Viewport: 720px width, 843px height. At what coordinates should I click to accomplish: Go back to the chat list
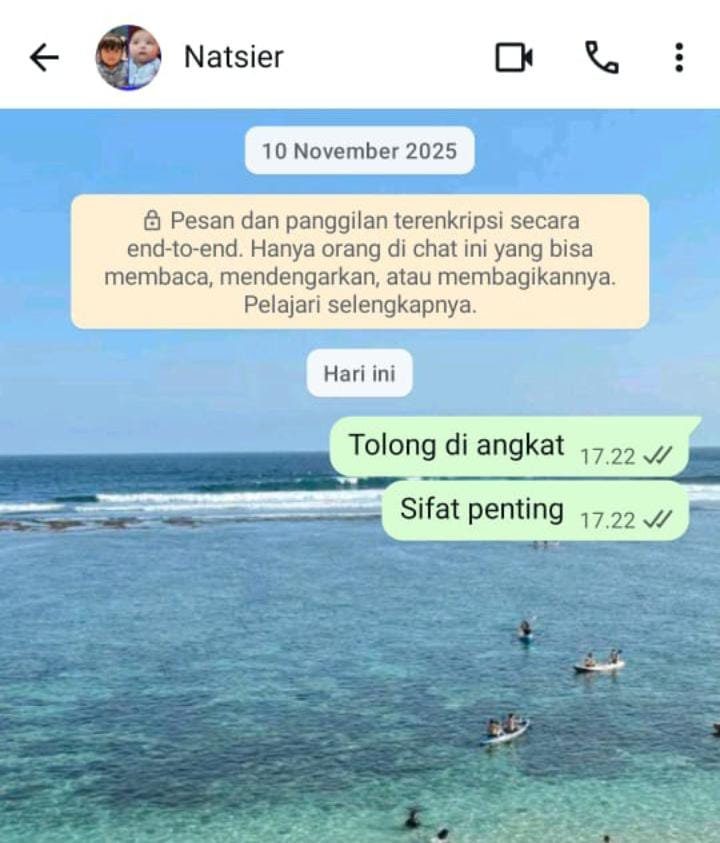pyautogui.click(x=44, y=58)
